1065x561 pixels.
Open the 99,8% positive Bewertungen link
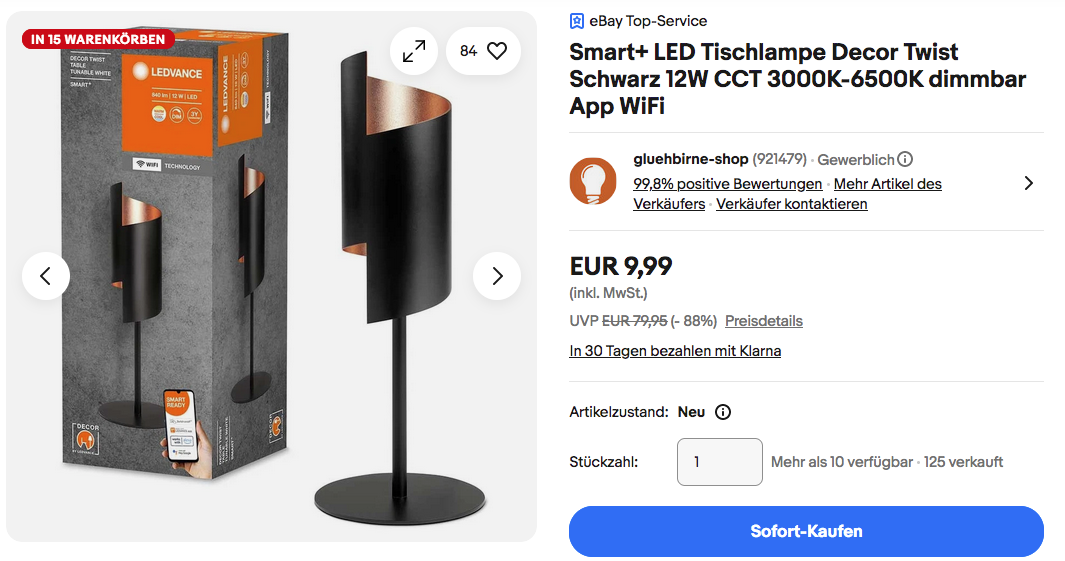coord(727,184)
